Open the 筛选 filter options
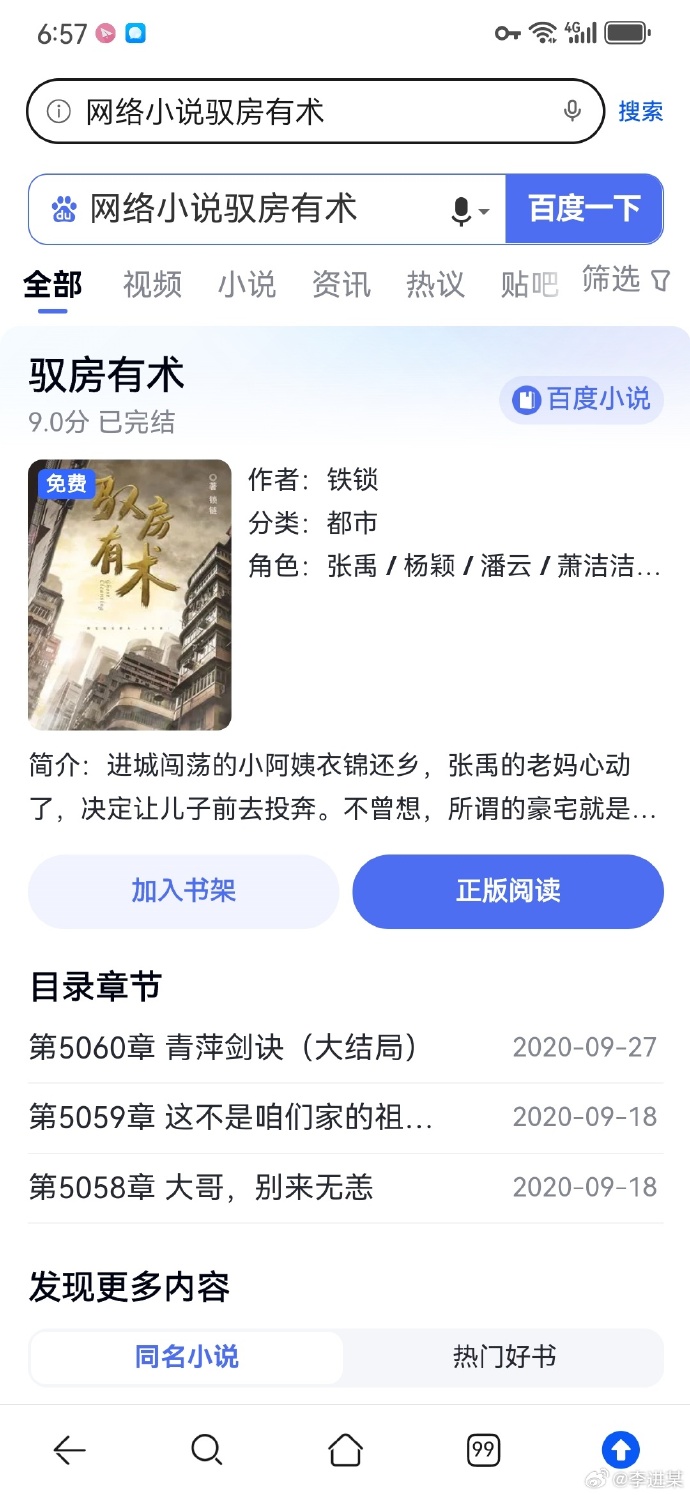Screen dimensions: 690x1495 [626, 280]
